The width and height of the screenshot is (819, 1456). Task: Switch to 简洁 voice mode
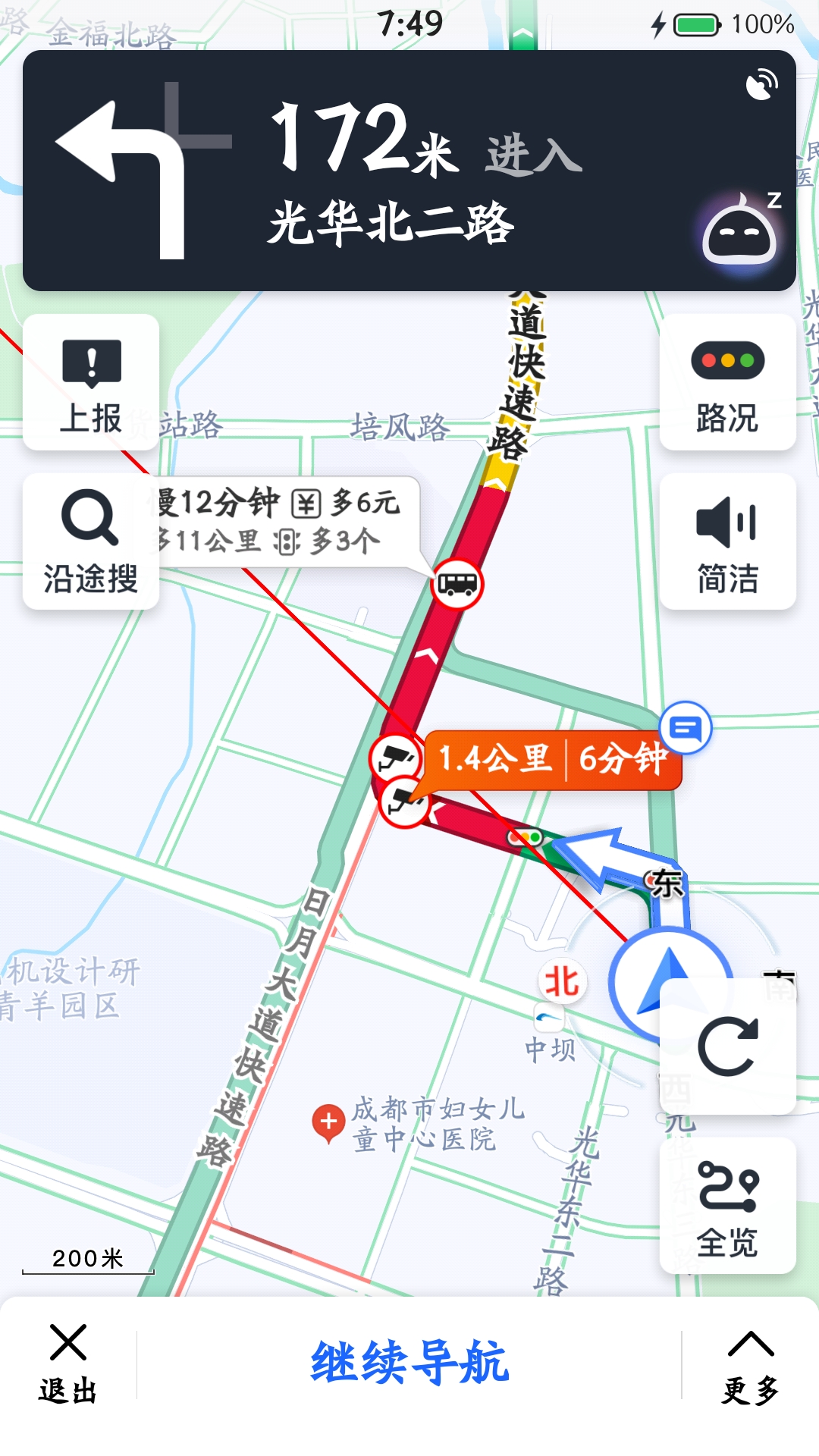tap(727, 541)
